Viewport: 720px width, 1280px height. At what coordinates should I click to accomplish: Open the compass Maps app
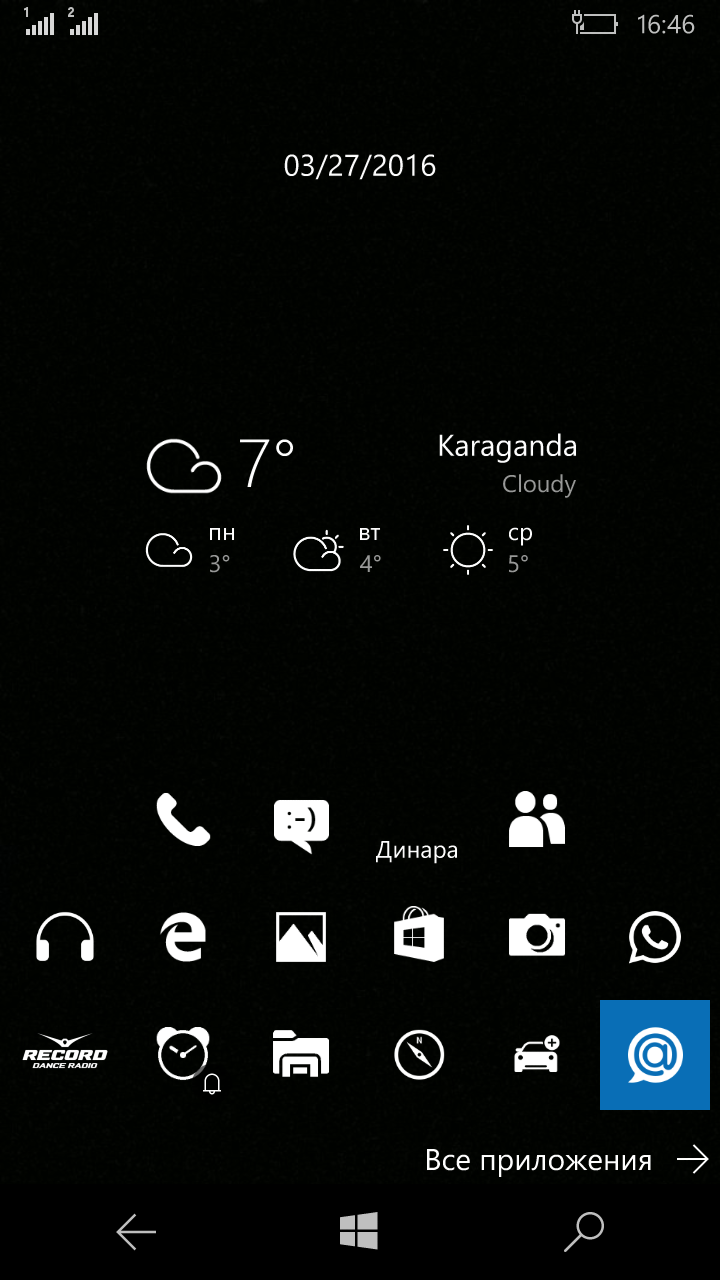click(419, 1055)
